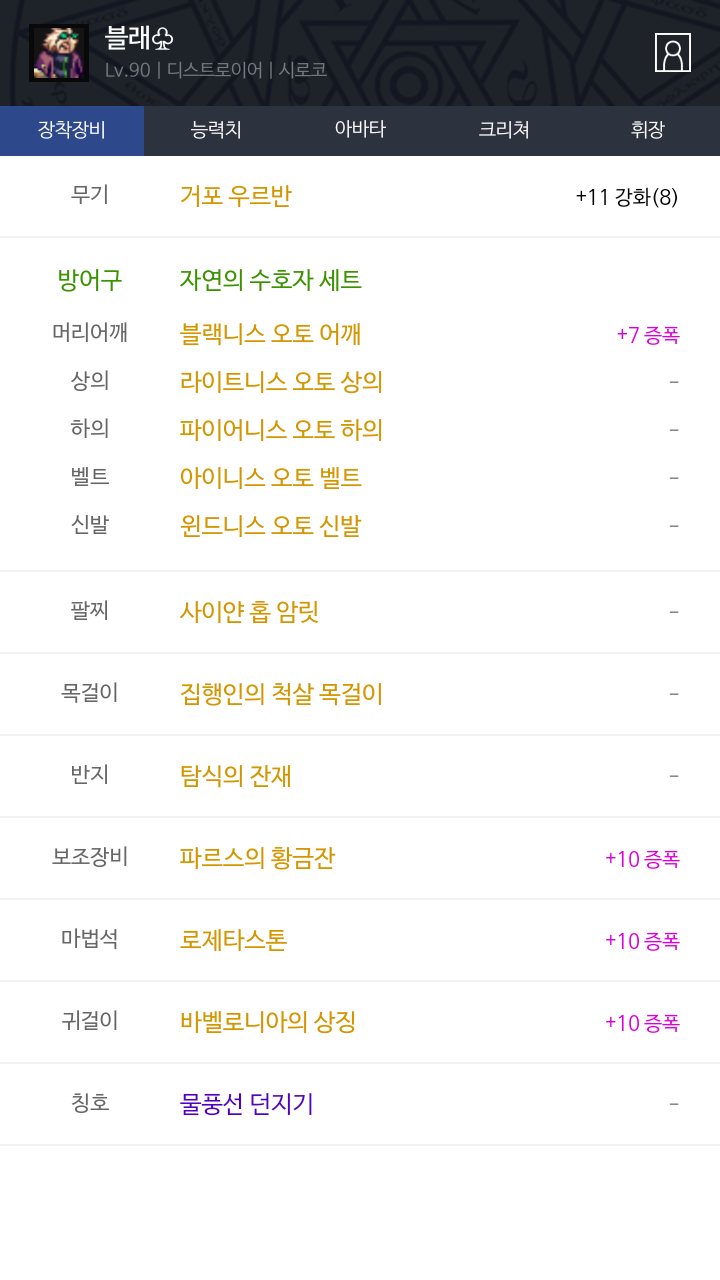View title 물풍선 던지기
This screenshot has width=720, height=1280.
click(x=246, y=1104)
